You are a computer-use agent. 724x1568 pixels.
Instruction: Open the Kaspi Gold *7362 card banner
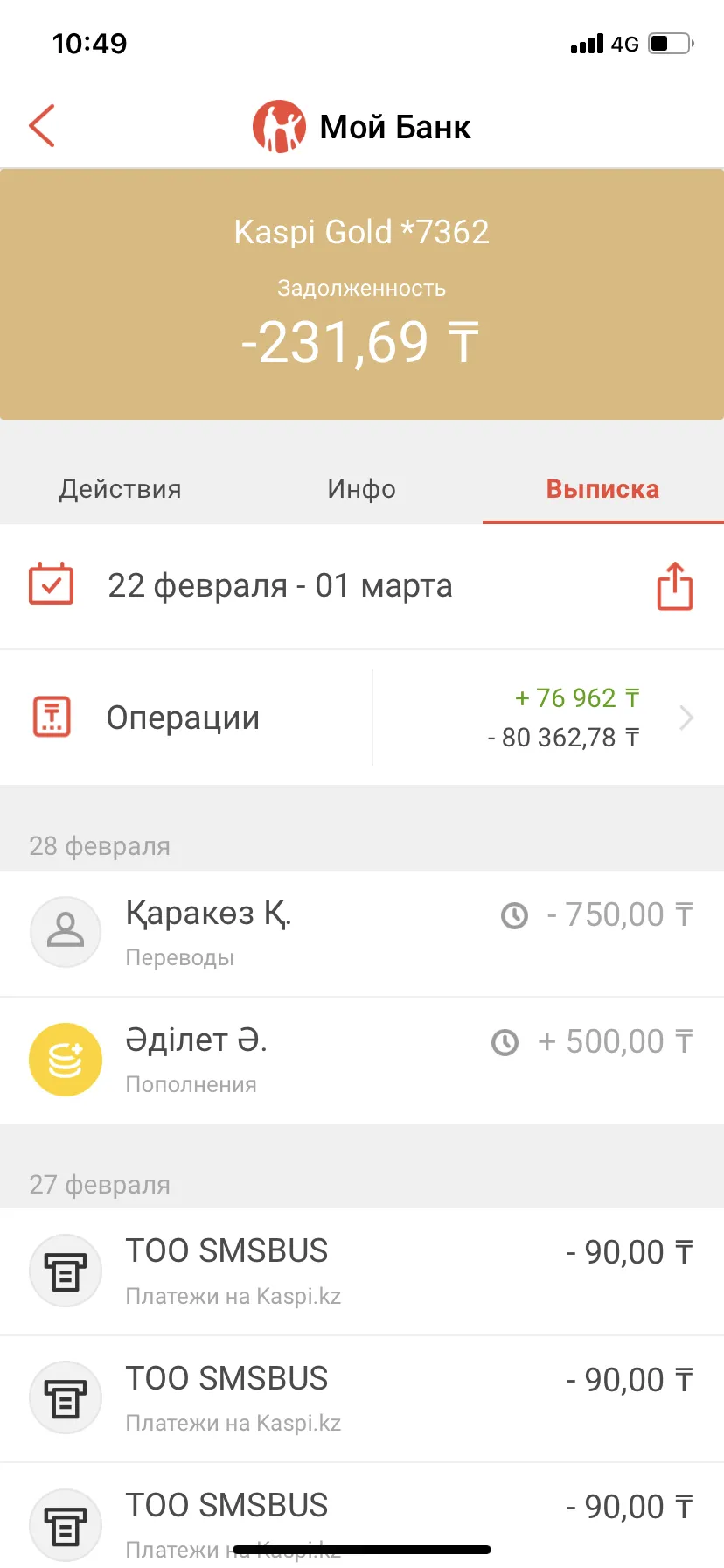click(x=362, y=295)
